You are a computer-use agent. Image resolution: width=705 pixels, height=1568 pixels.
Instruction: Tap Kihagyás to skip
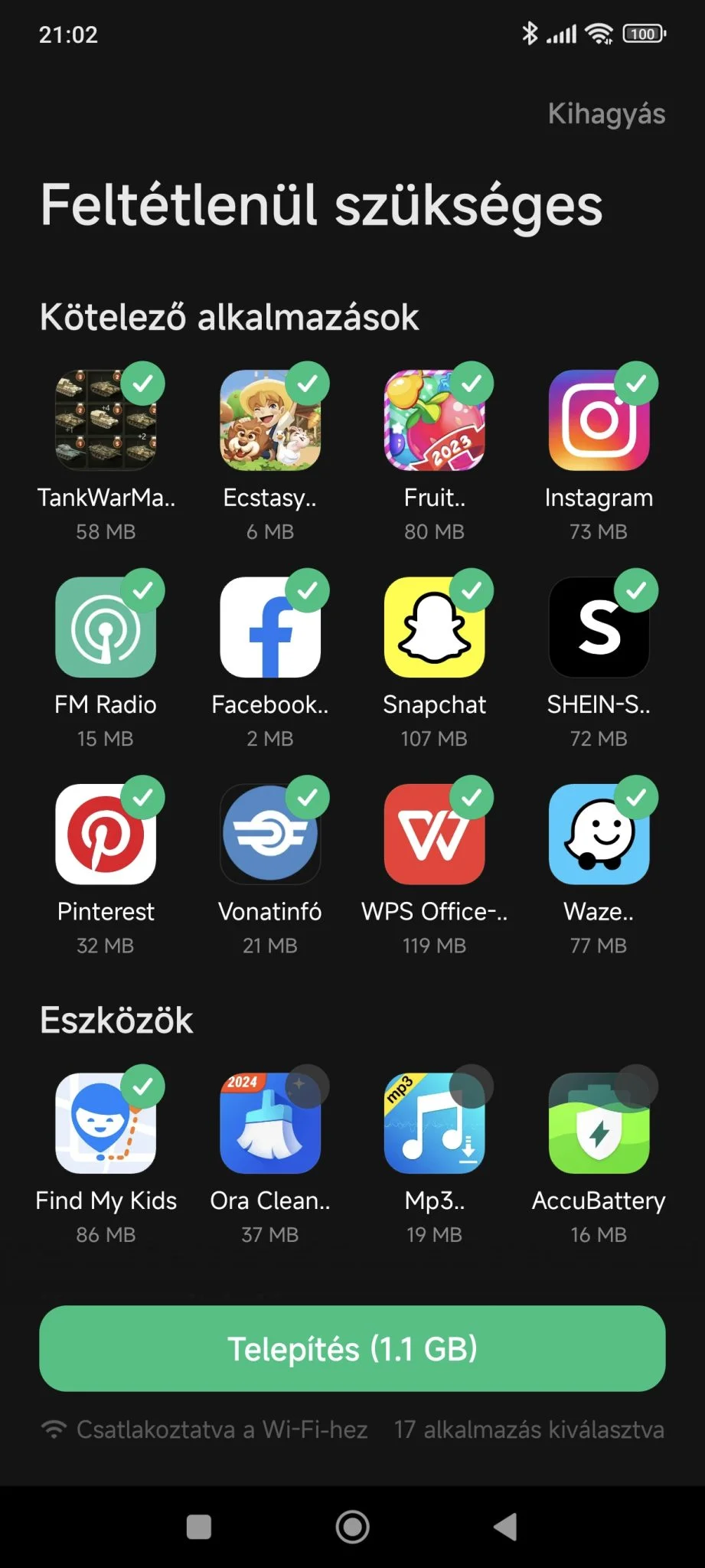pyautogui.click(x=606, y=114)
